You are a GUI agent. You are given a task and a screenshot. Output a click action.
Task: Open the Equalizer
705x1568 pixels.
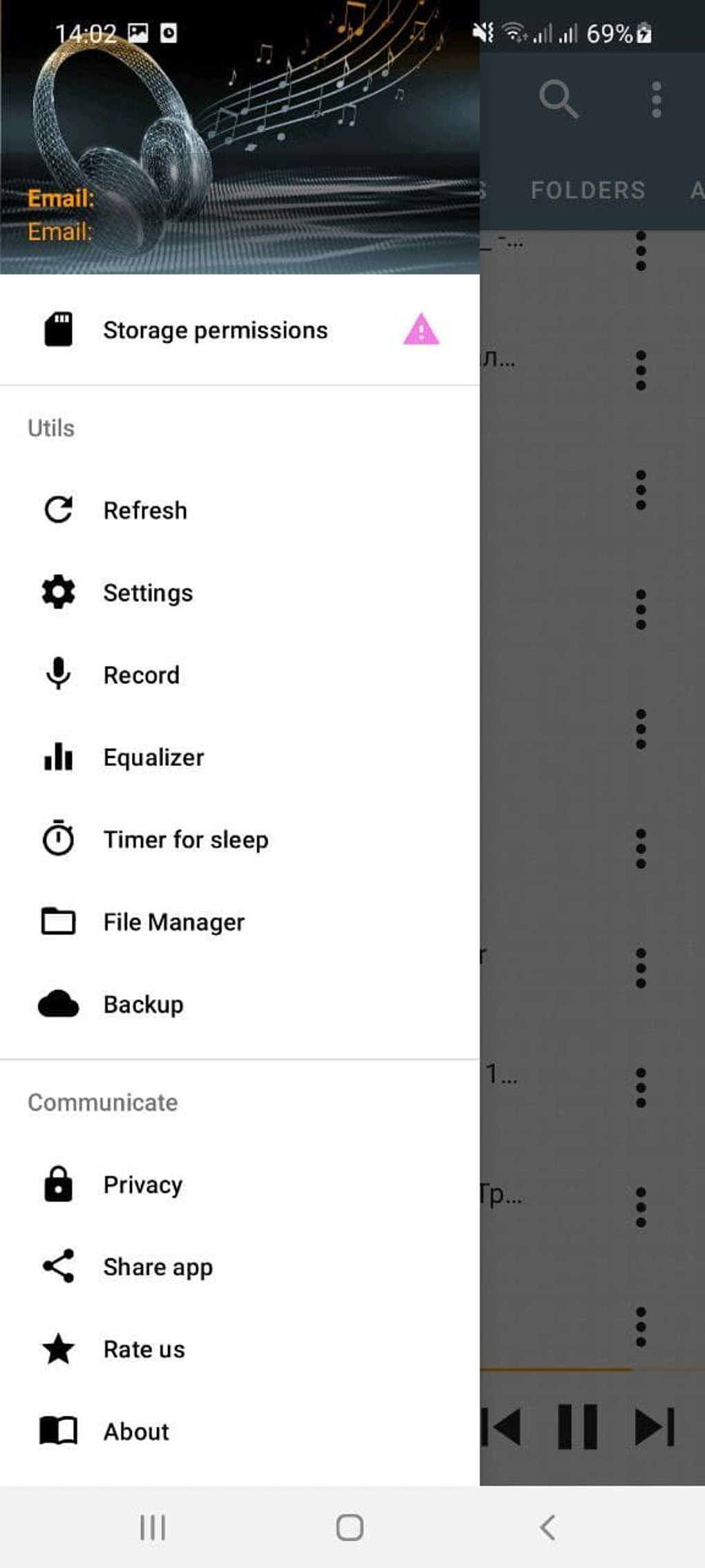pos(153,757)
